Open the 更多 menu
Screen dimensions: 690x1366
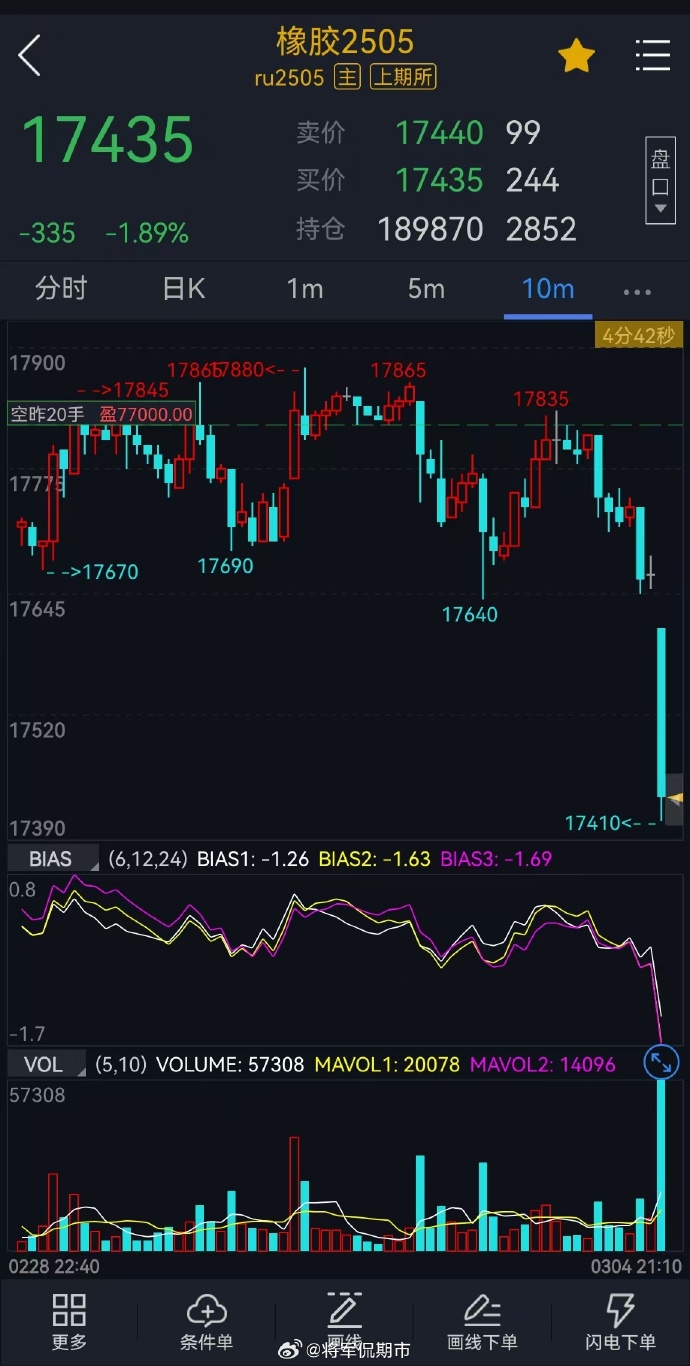[x=69, y=1320]
